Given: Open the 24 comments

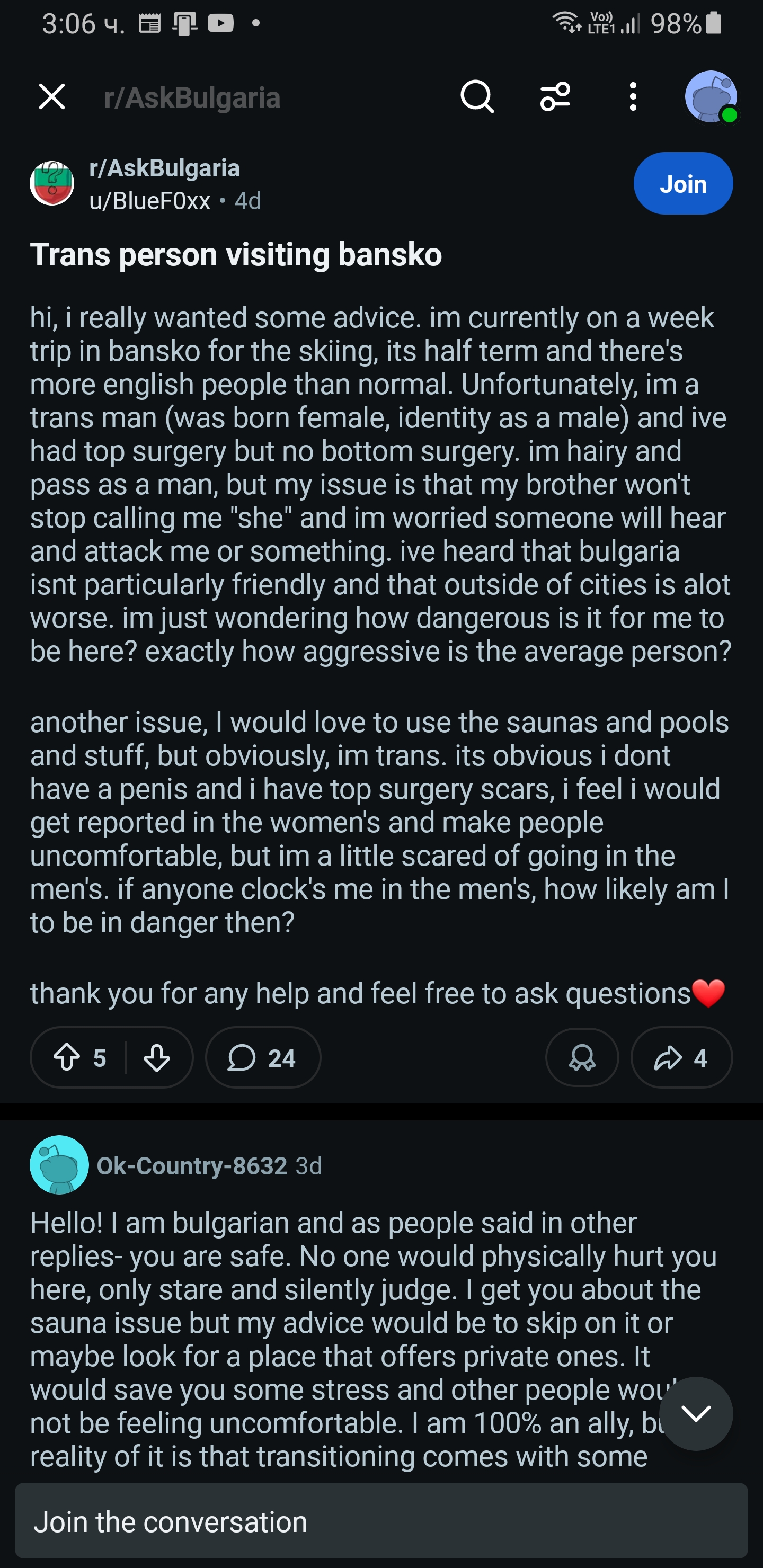Looking at the screenshot, I should 262,1058.
